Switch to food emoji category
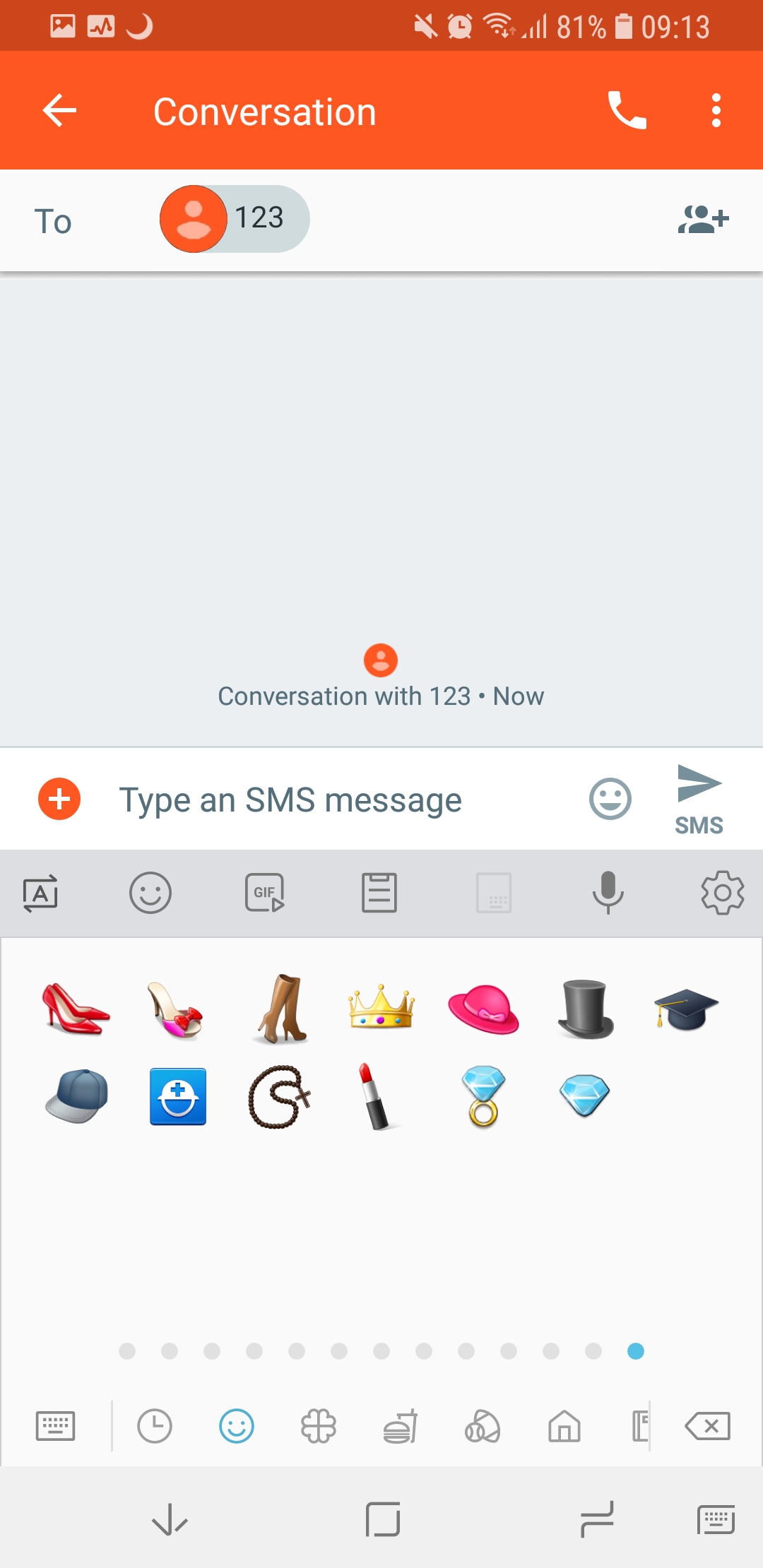 pyautogui.click(x=401, y=1425)
